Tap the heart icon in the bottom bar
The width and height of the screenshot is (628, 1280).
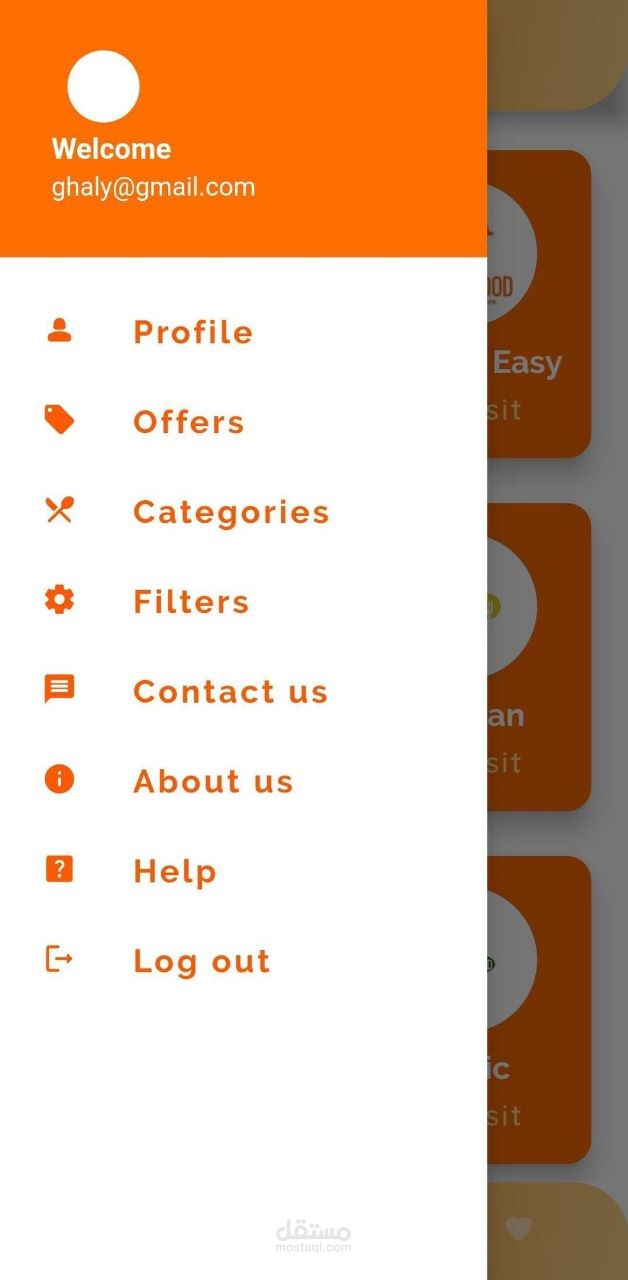point(518,1228)
